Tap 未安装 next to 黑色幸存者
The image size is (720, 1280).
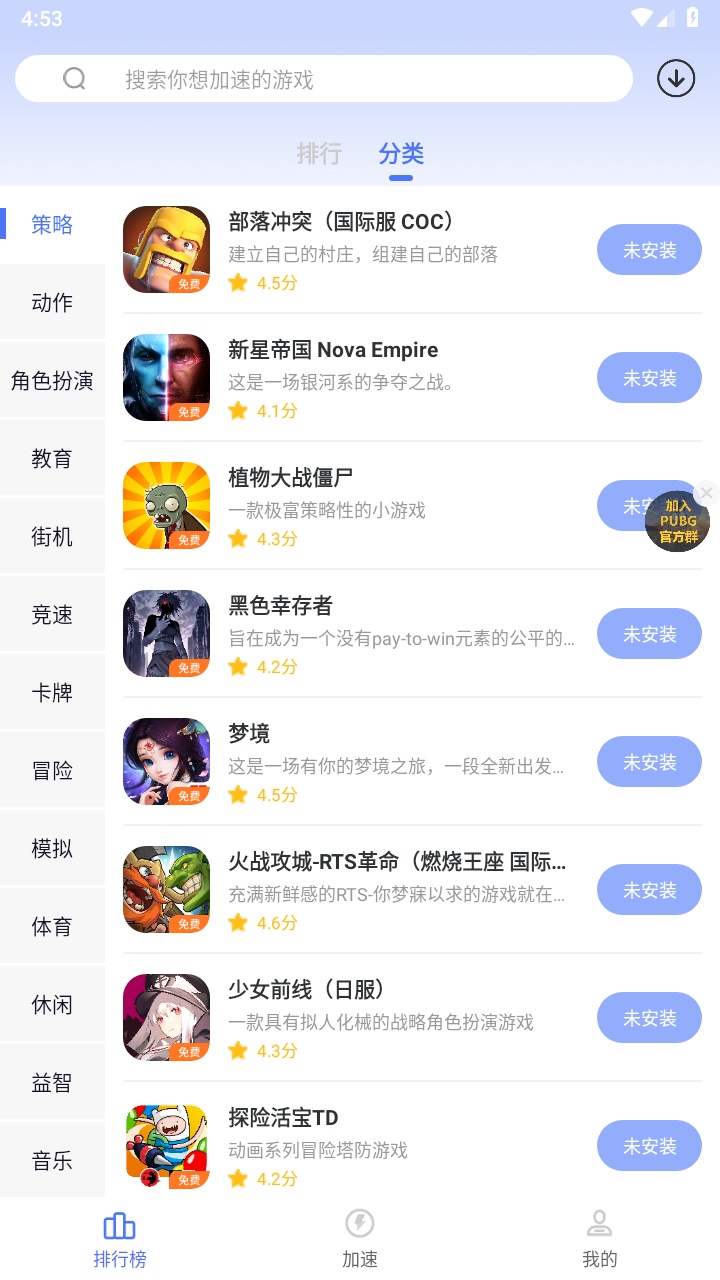click(649, 634)
